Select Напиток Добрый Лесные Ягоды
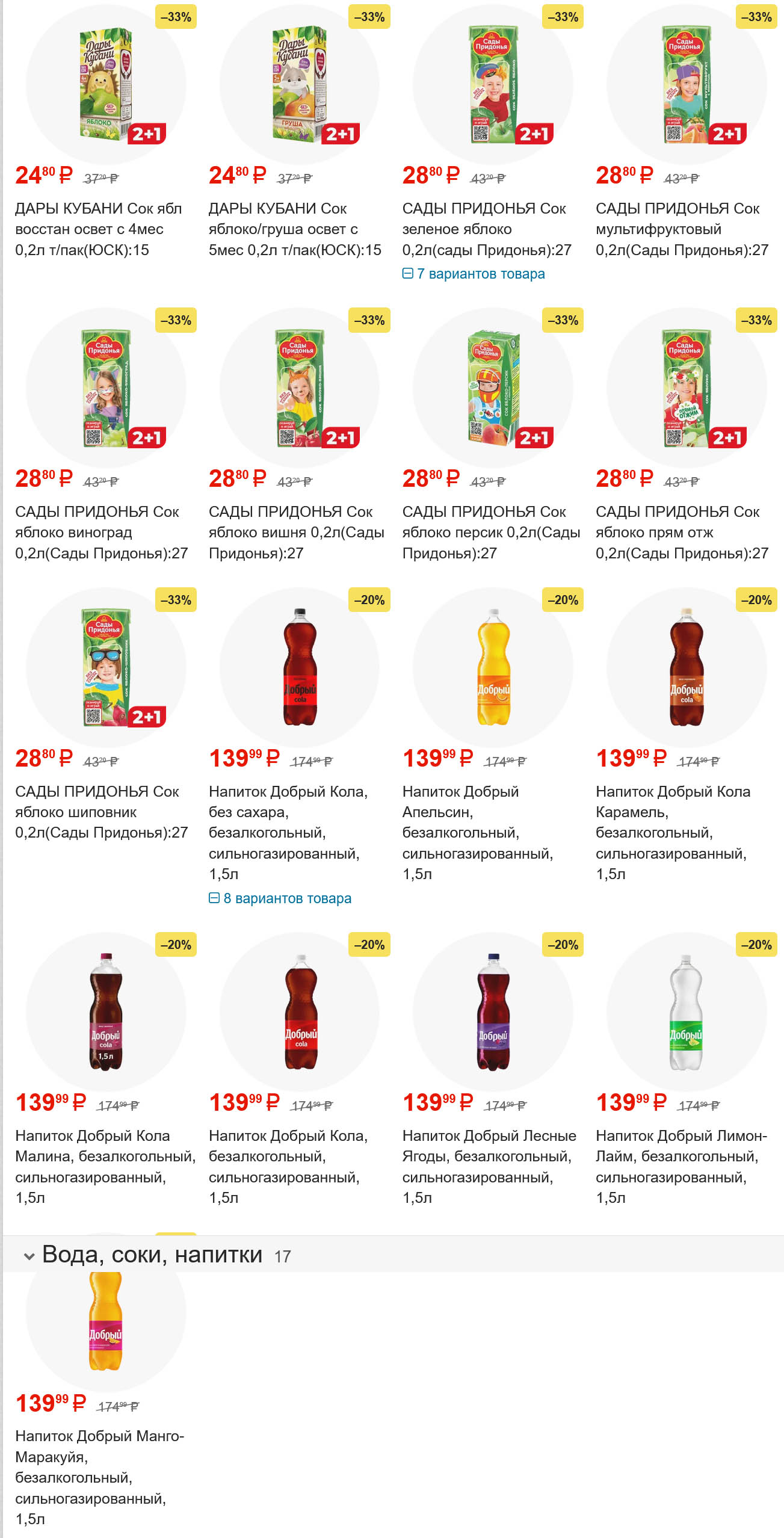 pos(489,1166)
